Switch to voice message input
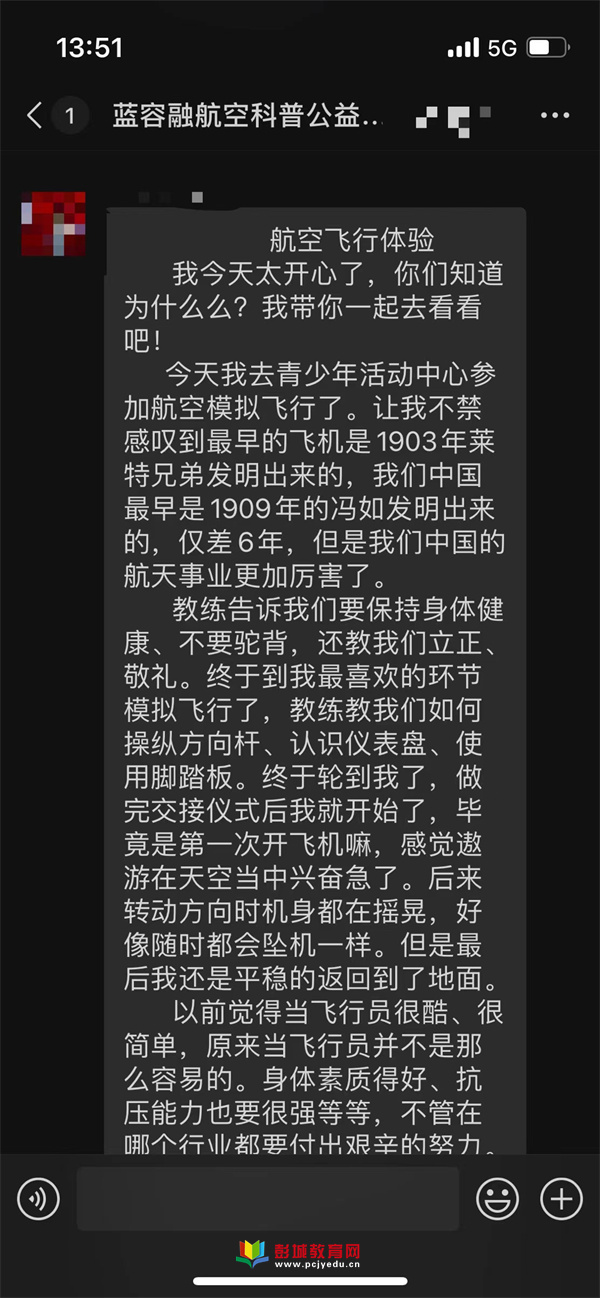This screenshot has height=1298, width=600. (38, 1198)
